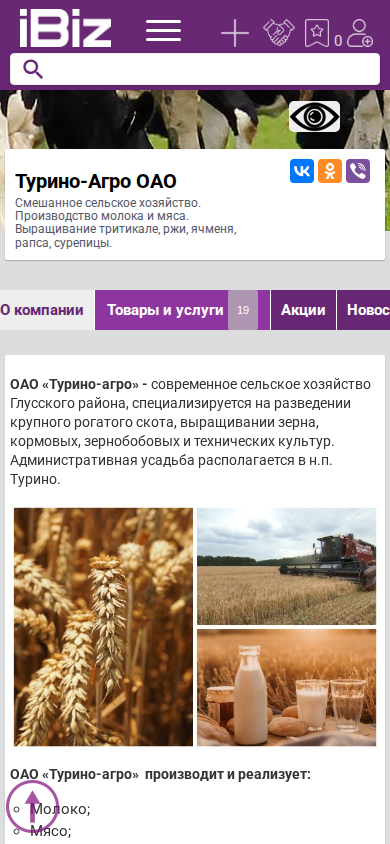Tap the plus icon to add
Image resolution: width=390 pixels, height=844 pixels.
(x=235, y=33)
